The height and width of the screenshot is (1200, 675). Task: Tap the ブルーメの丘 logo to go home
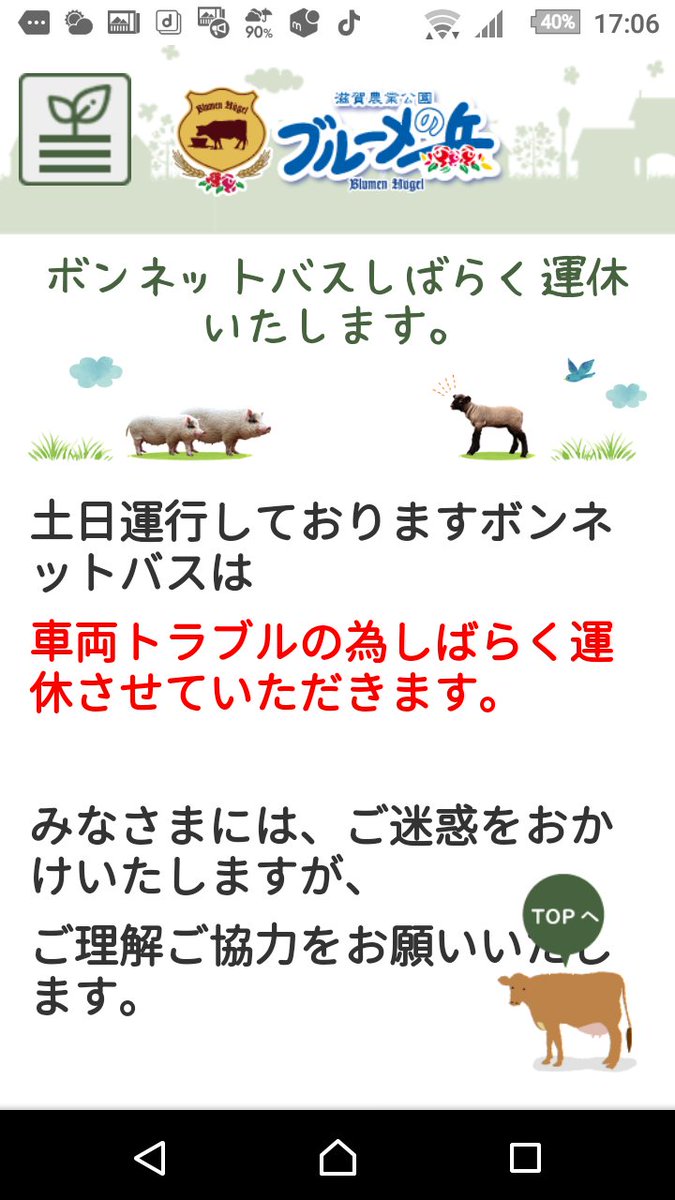coord(337,142)
